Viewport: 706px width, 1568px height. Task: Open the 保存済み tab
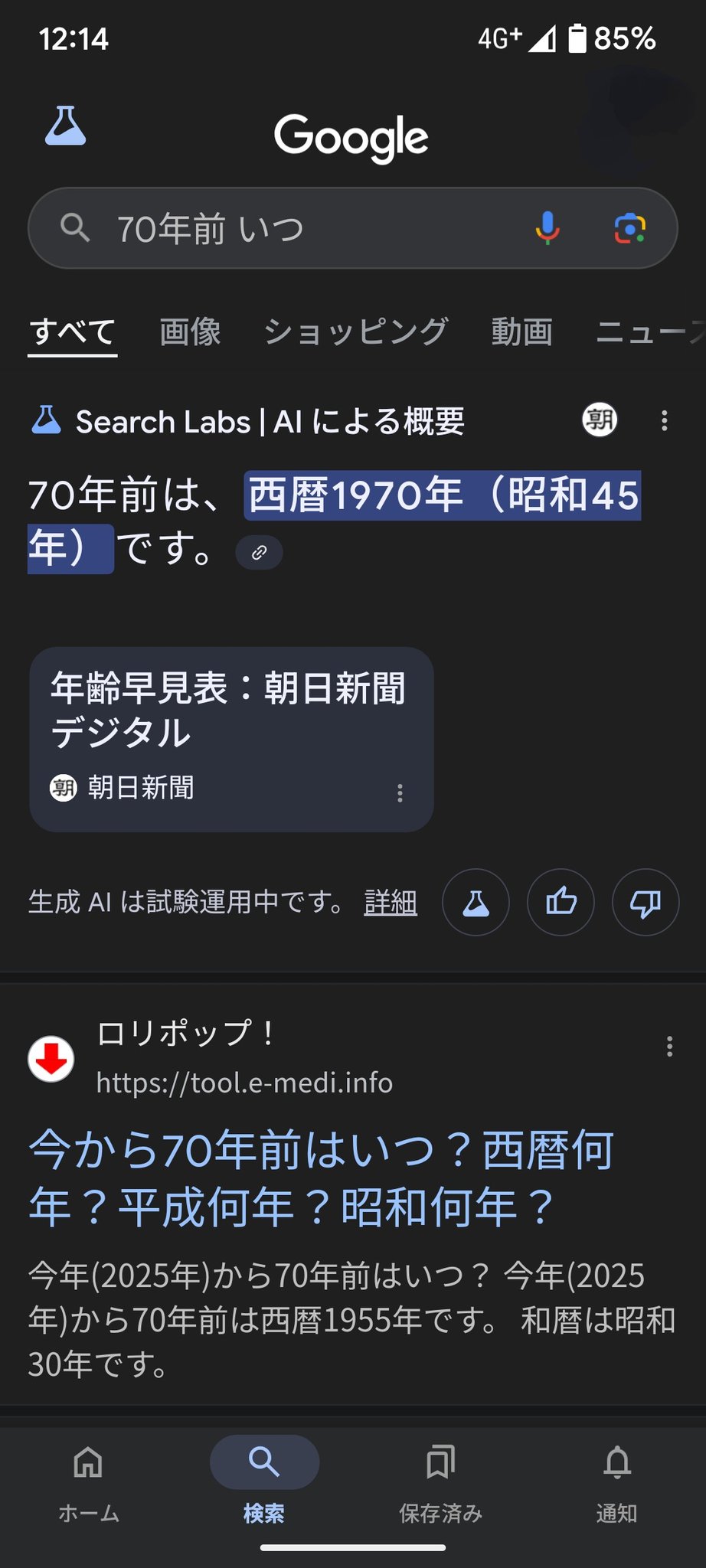click(x=440, y=1479)
